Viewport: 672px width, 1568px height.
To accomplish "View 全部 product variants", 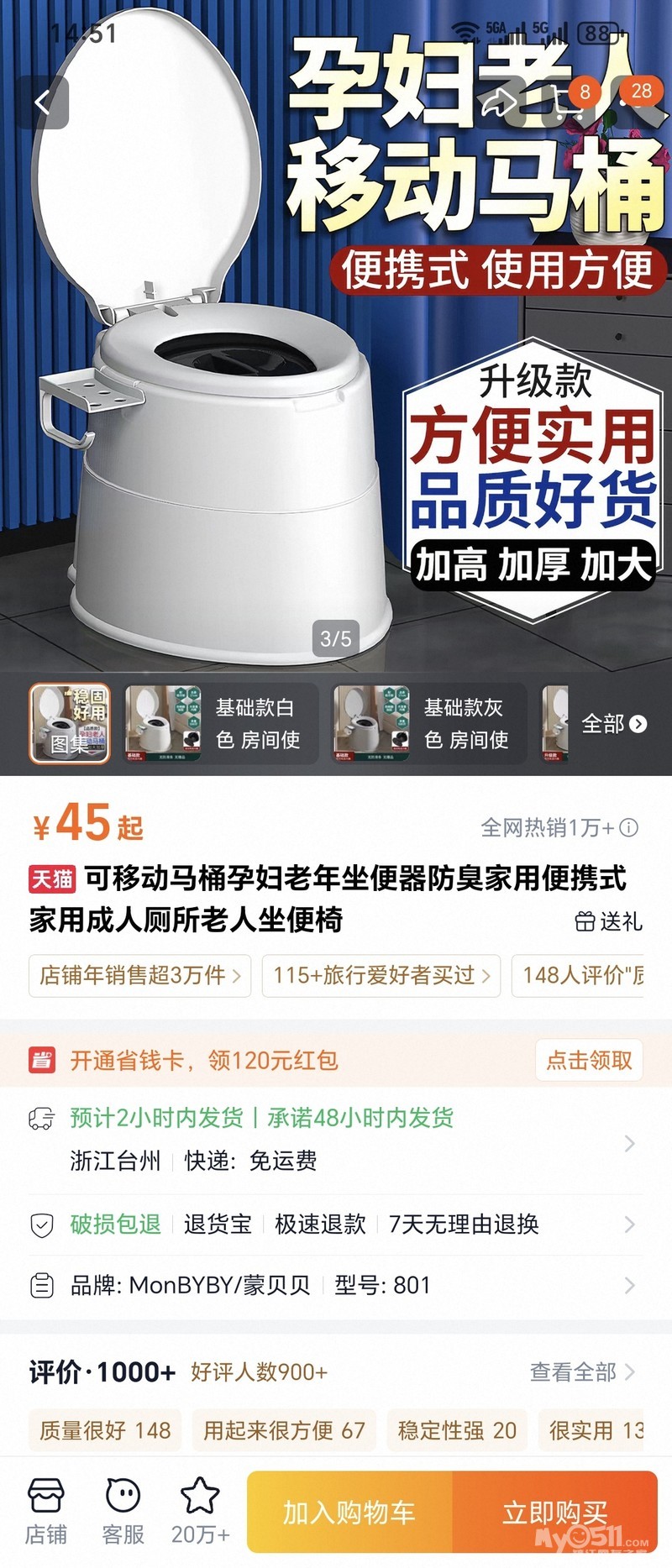I will pos(613,723).
